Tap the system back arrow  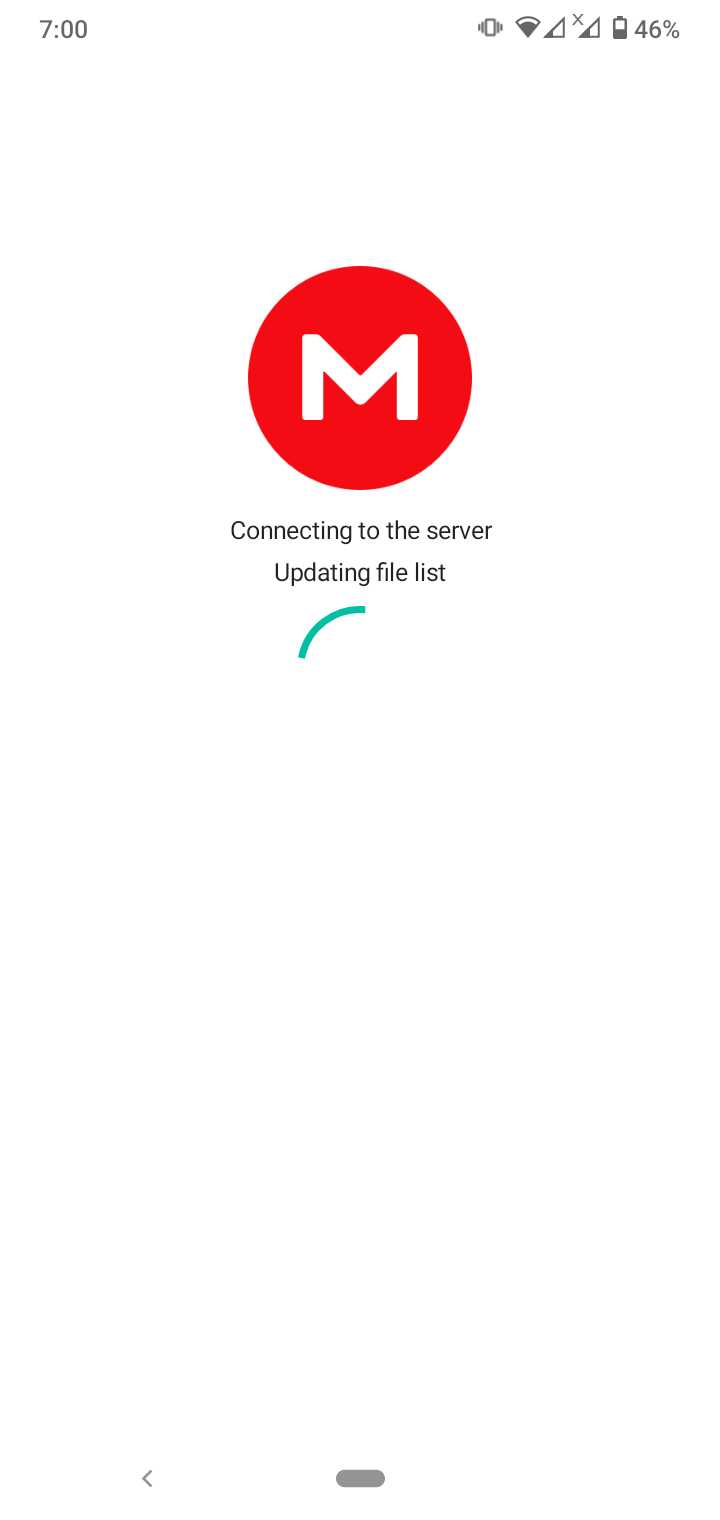point(147,1478)
